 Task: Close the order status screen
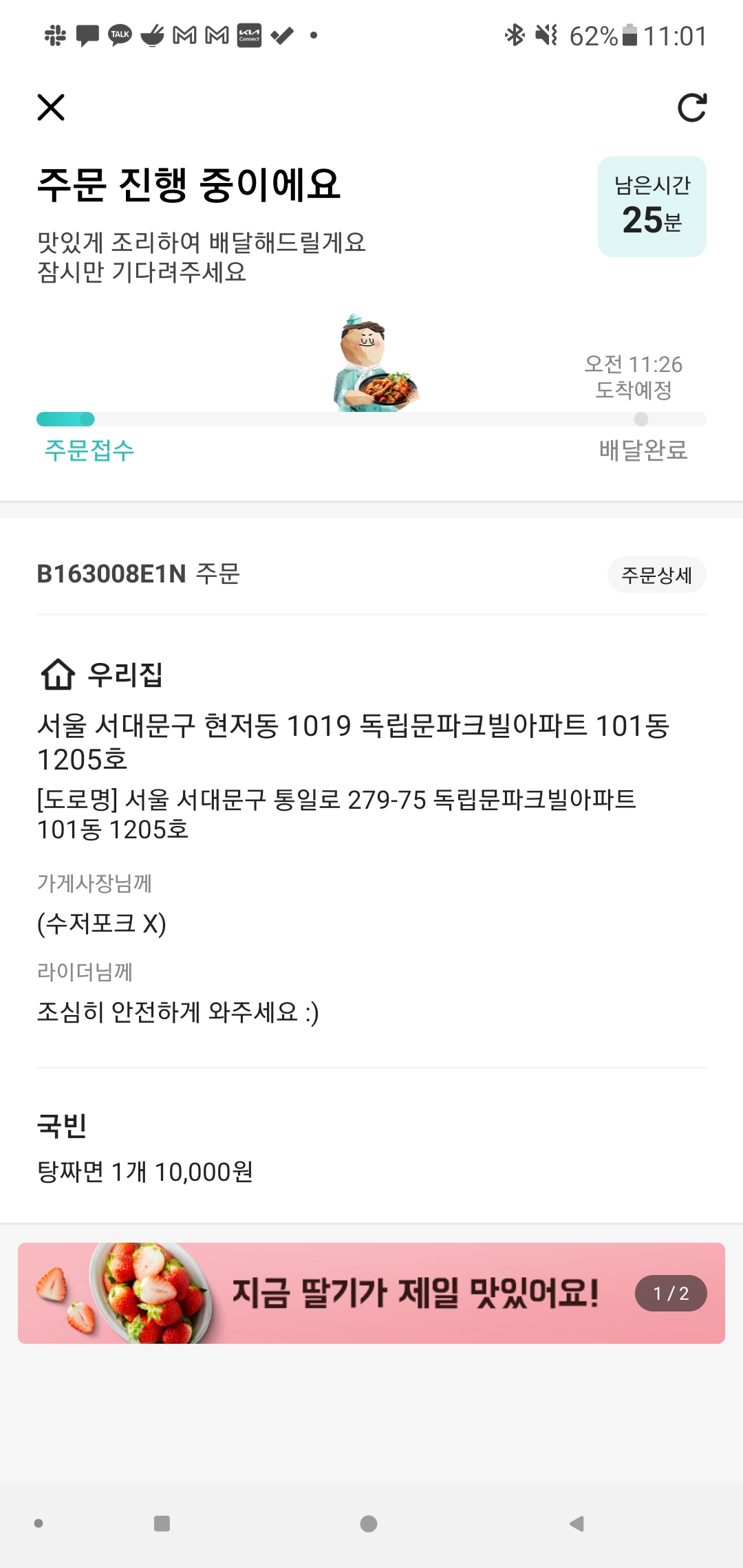(51, 107)
